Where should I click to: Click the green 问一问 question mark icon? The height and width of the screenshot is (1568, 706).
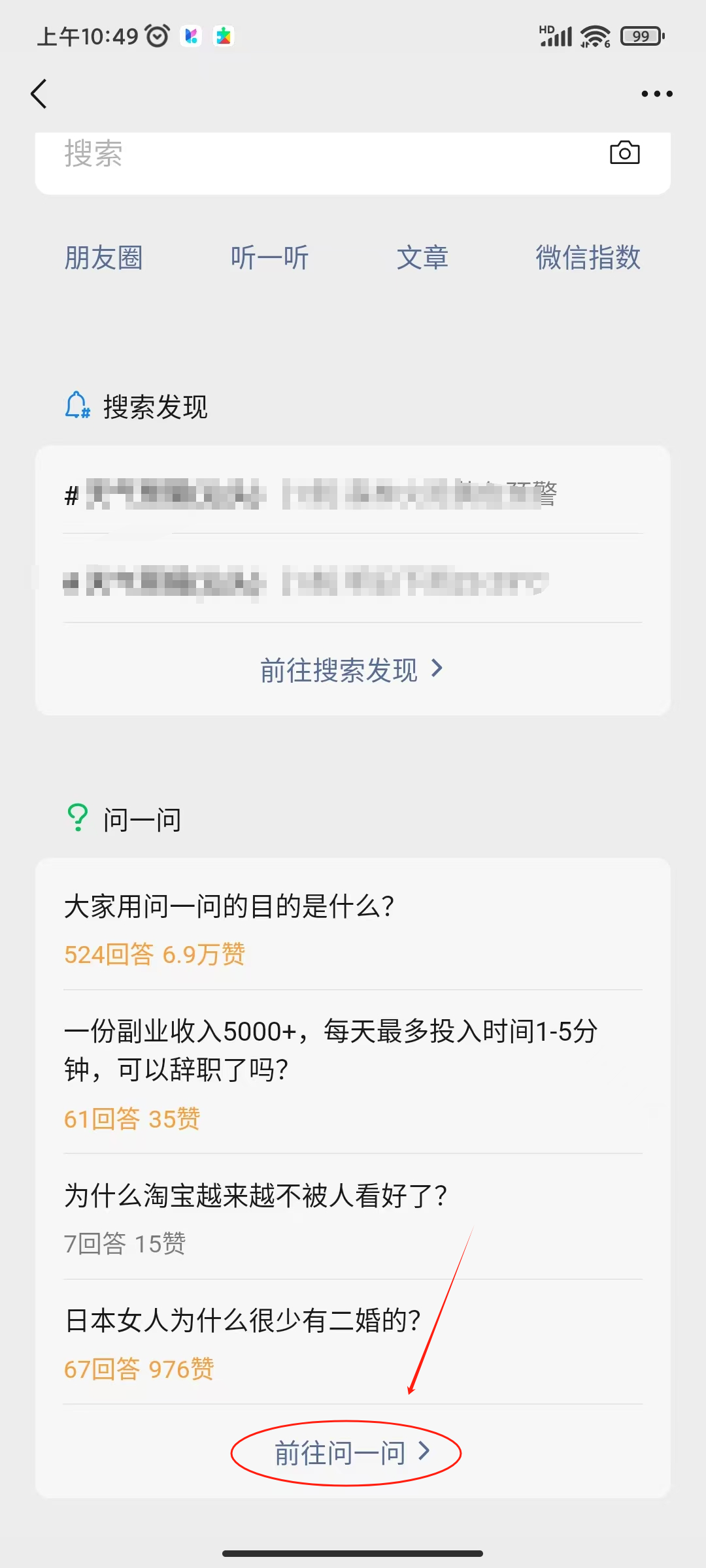(x=77, y=819)
